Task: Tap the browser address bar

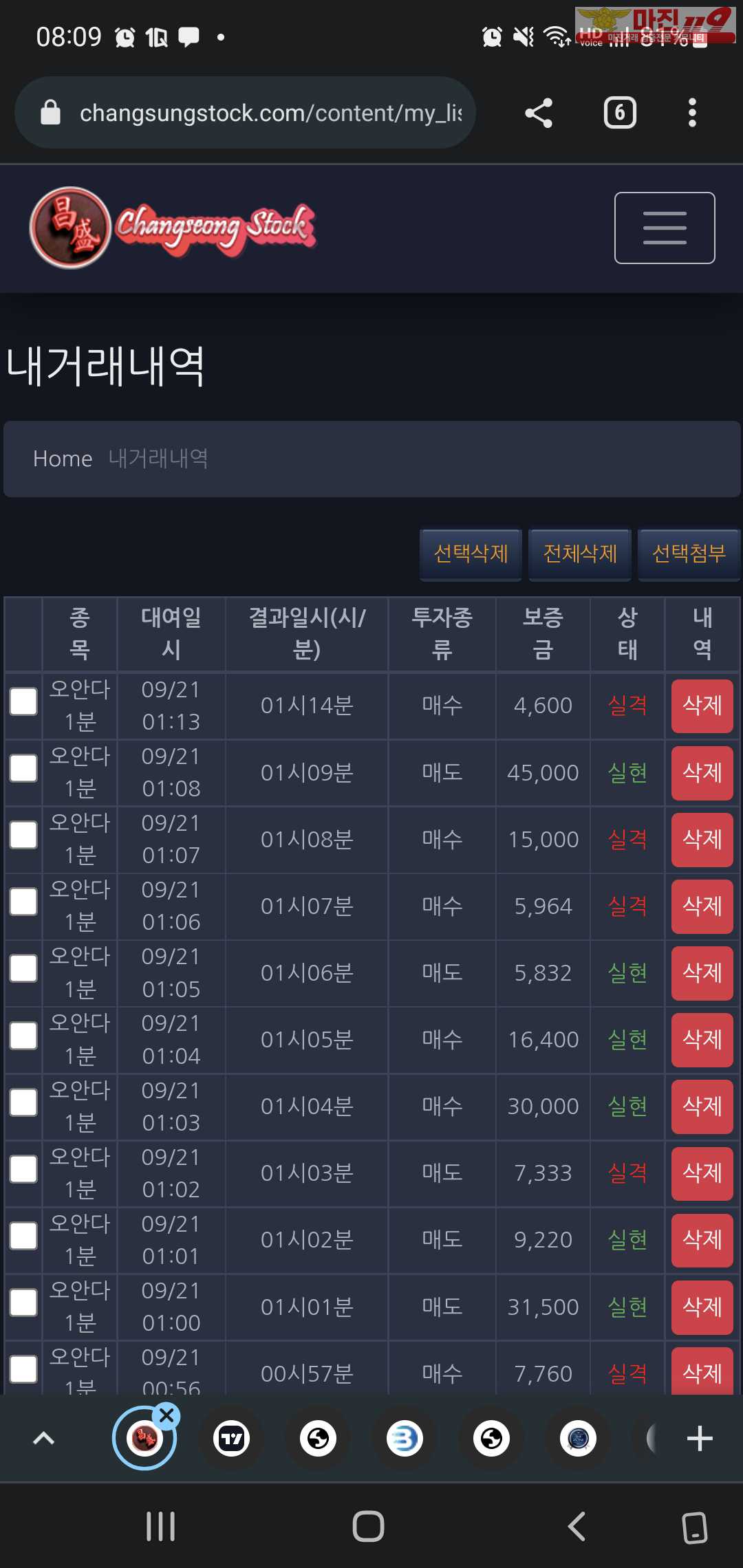Action: [245, 113]
